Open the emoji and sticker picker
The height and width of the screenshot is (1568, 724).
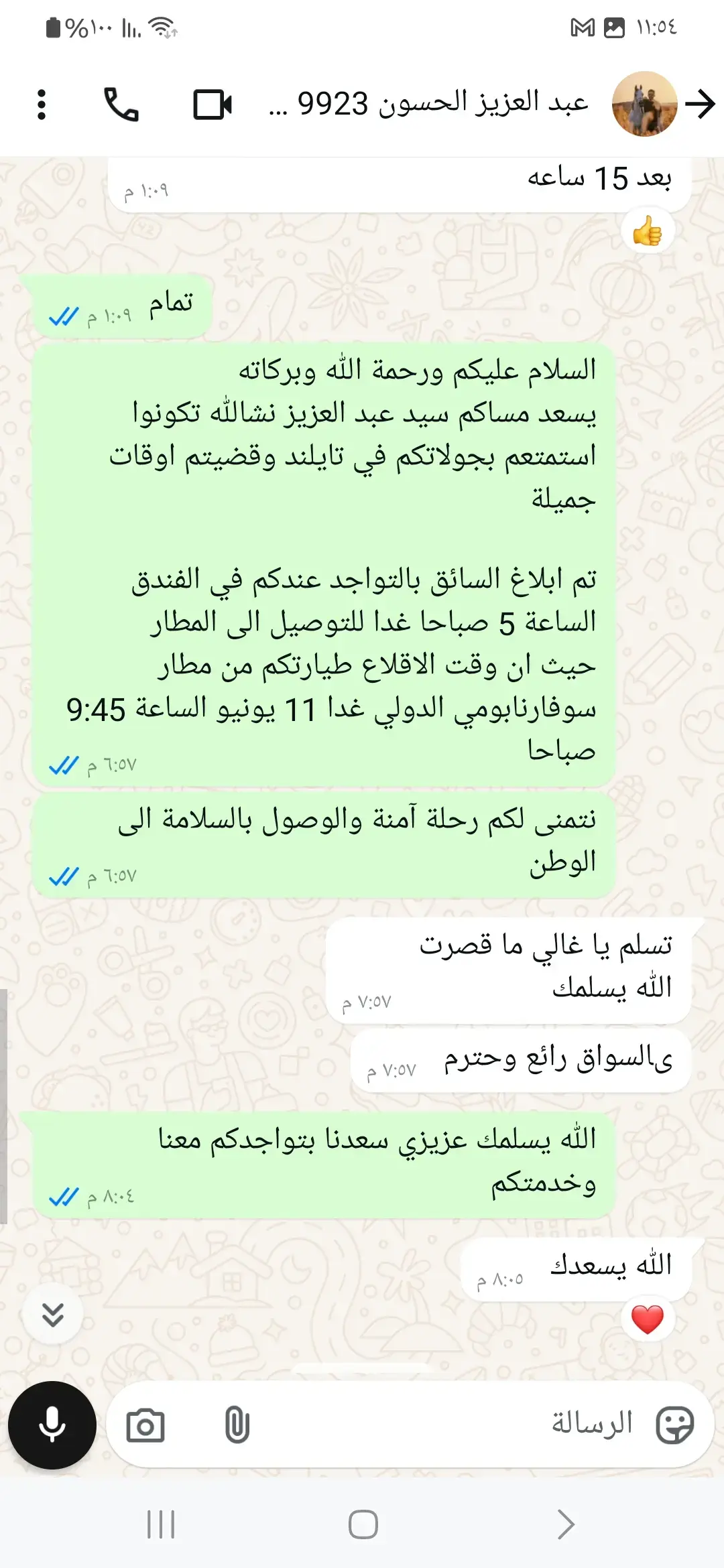coord(674,1425)
